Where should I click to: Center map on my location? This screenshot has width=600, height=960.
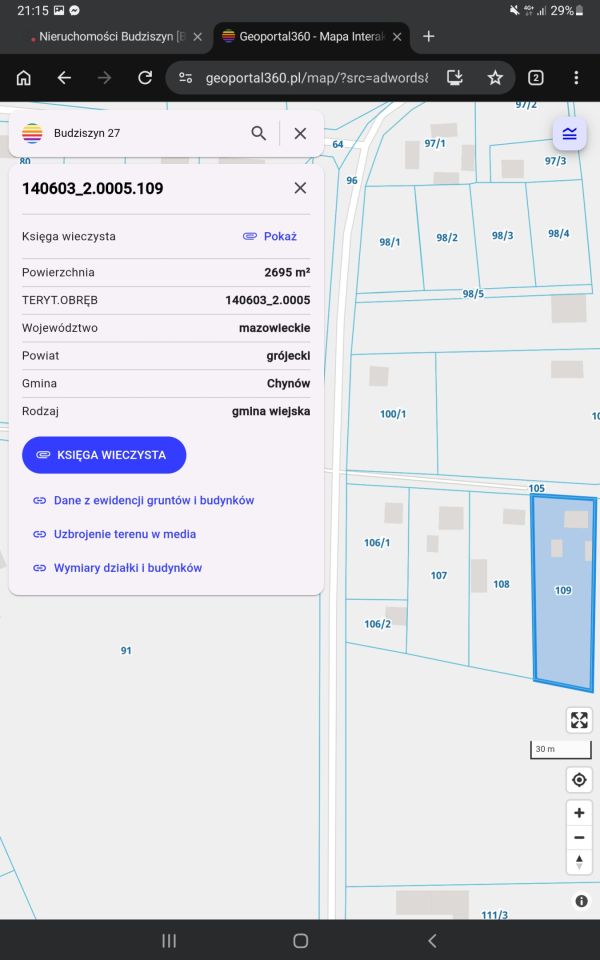tap(579, 779)
